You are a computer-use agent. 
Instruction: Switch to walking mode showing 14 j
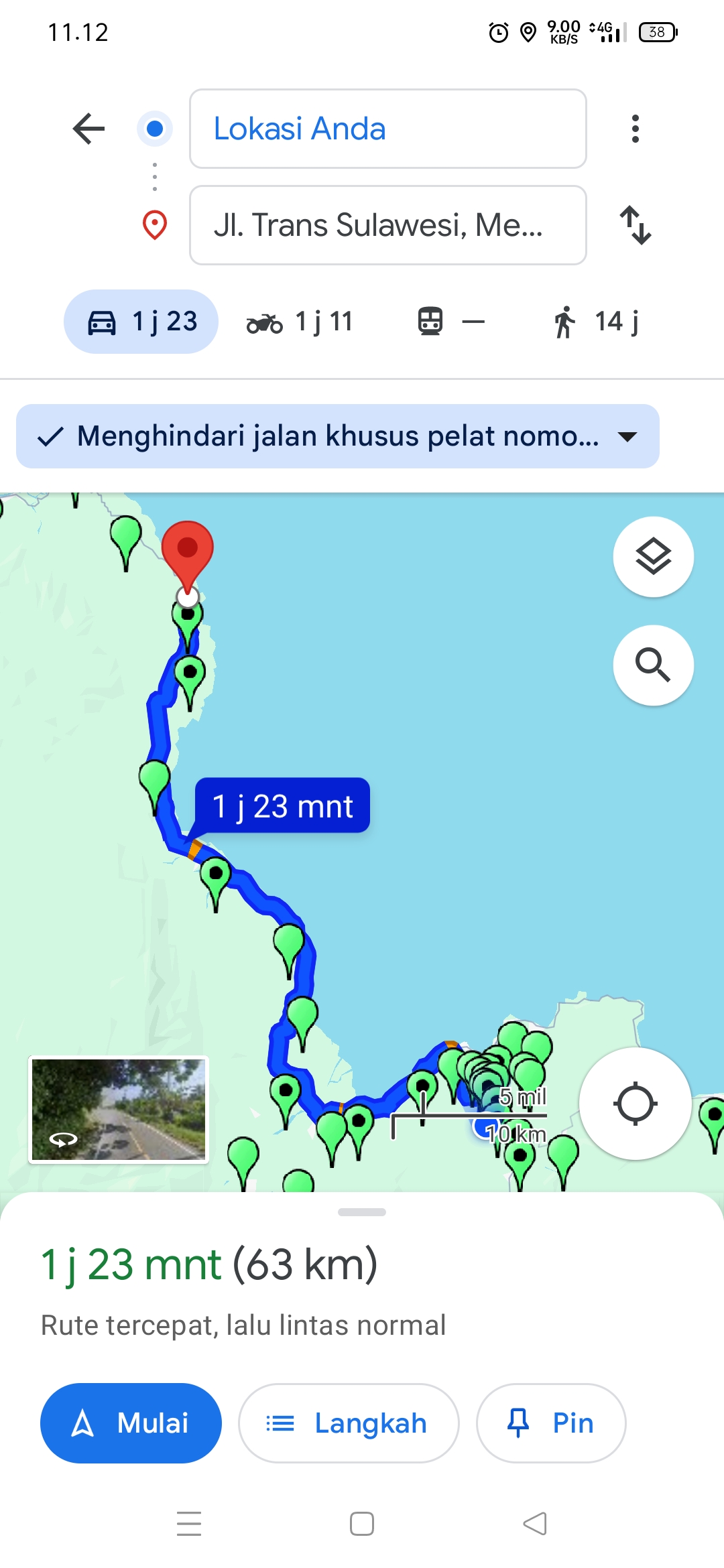coord(595,322)
